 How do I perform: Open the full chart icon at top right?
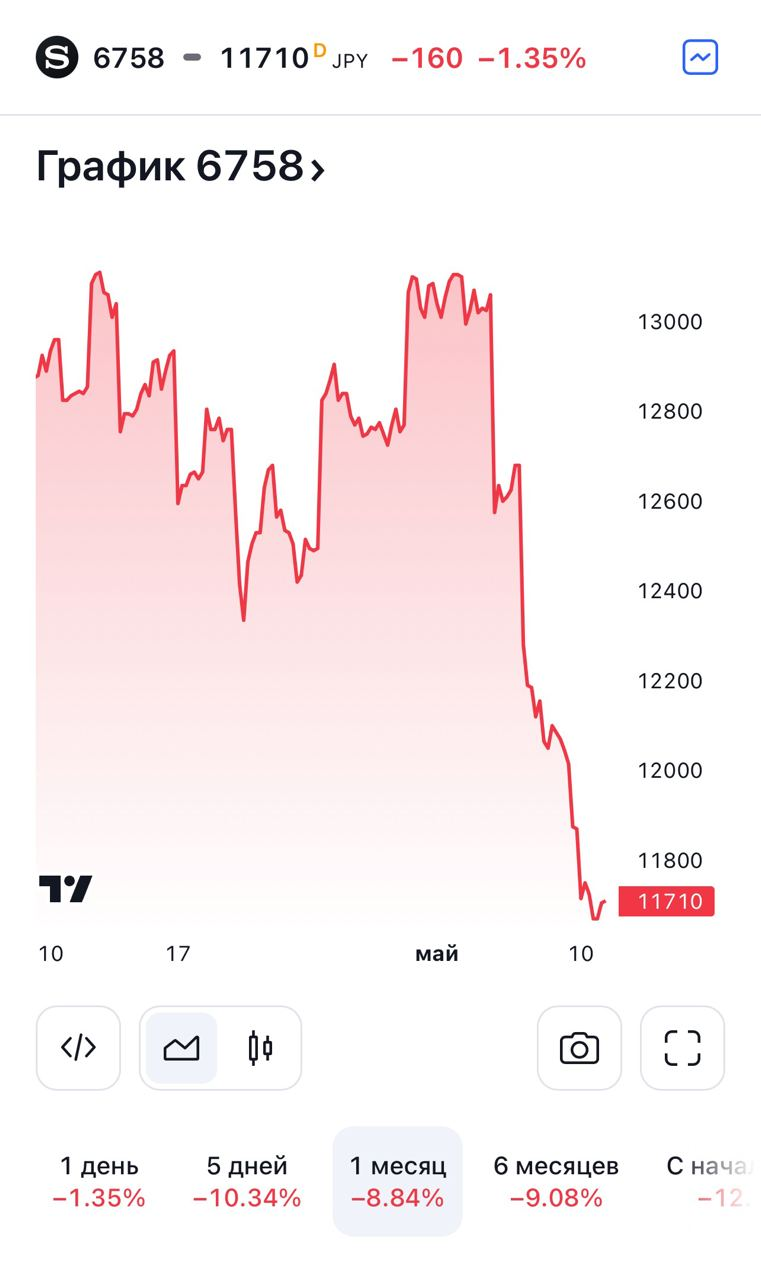click(701, 58)
